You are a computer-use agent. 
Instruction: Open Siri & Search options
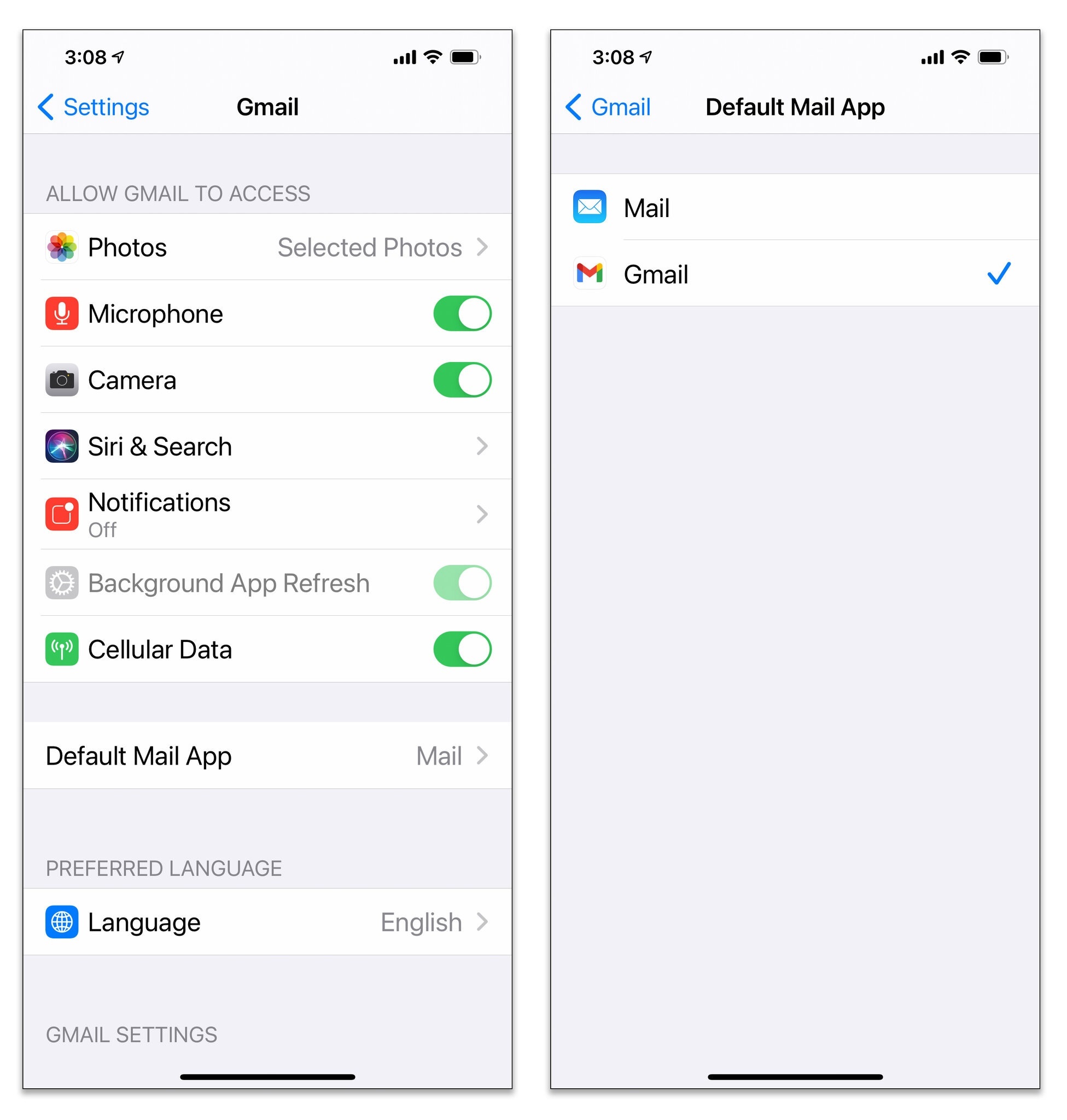point(267,446)
